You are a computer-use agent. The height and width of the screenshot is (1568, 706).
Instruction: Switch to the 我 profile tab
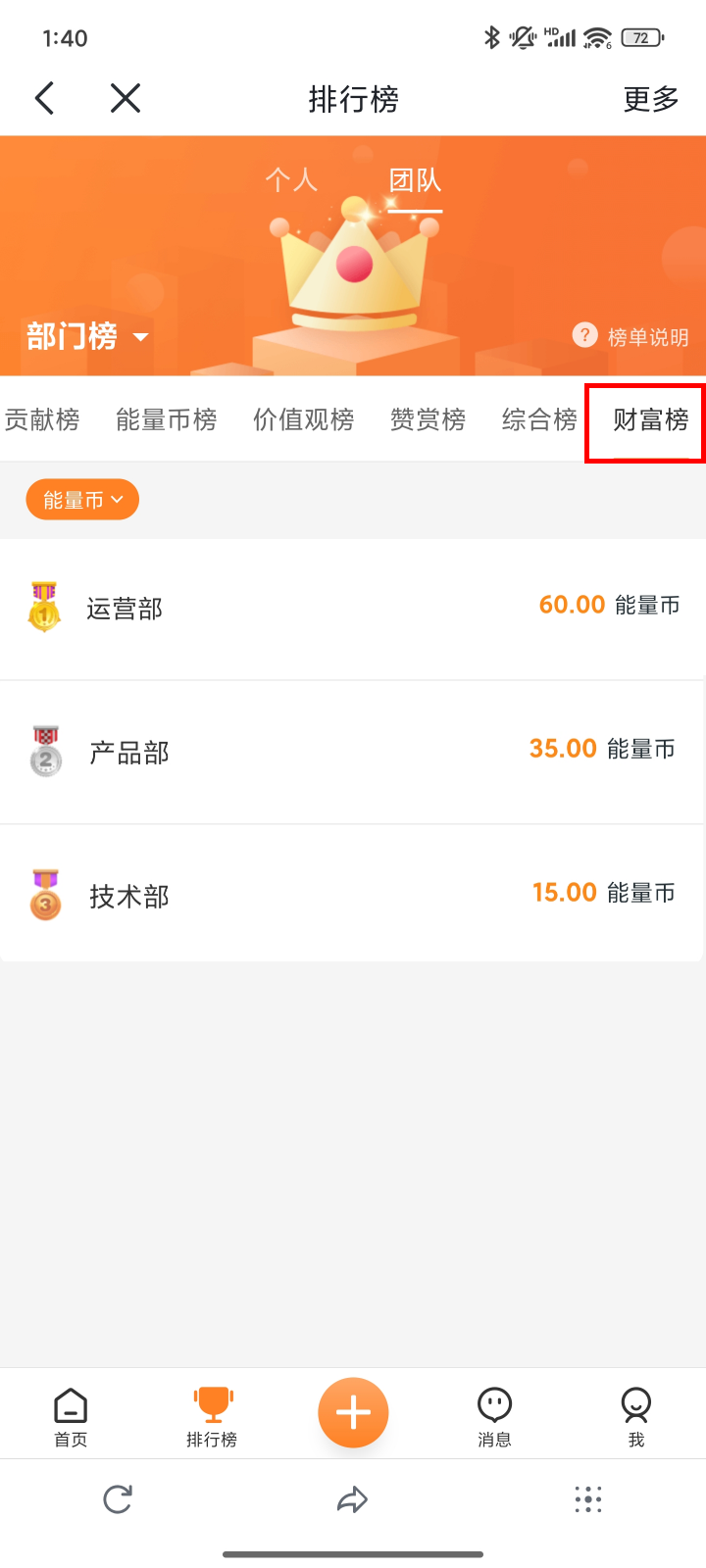point(635,1417)
